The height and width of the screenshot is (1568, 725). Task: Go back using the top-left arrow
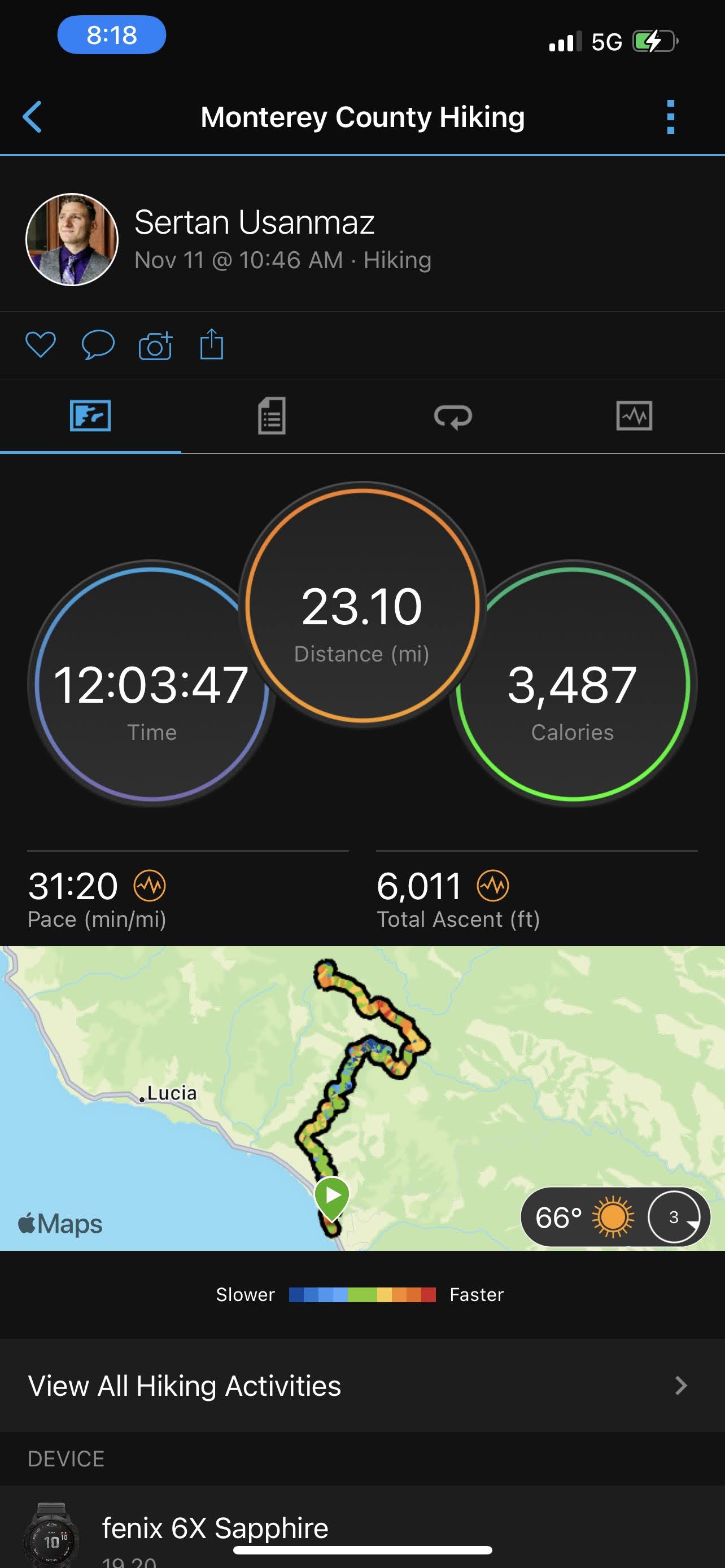[32, 116]
